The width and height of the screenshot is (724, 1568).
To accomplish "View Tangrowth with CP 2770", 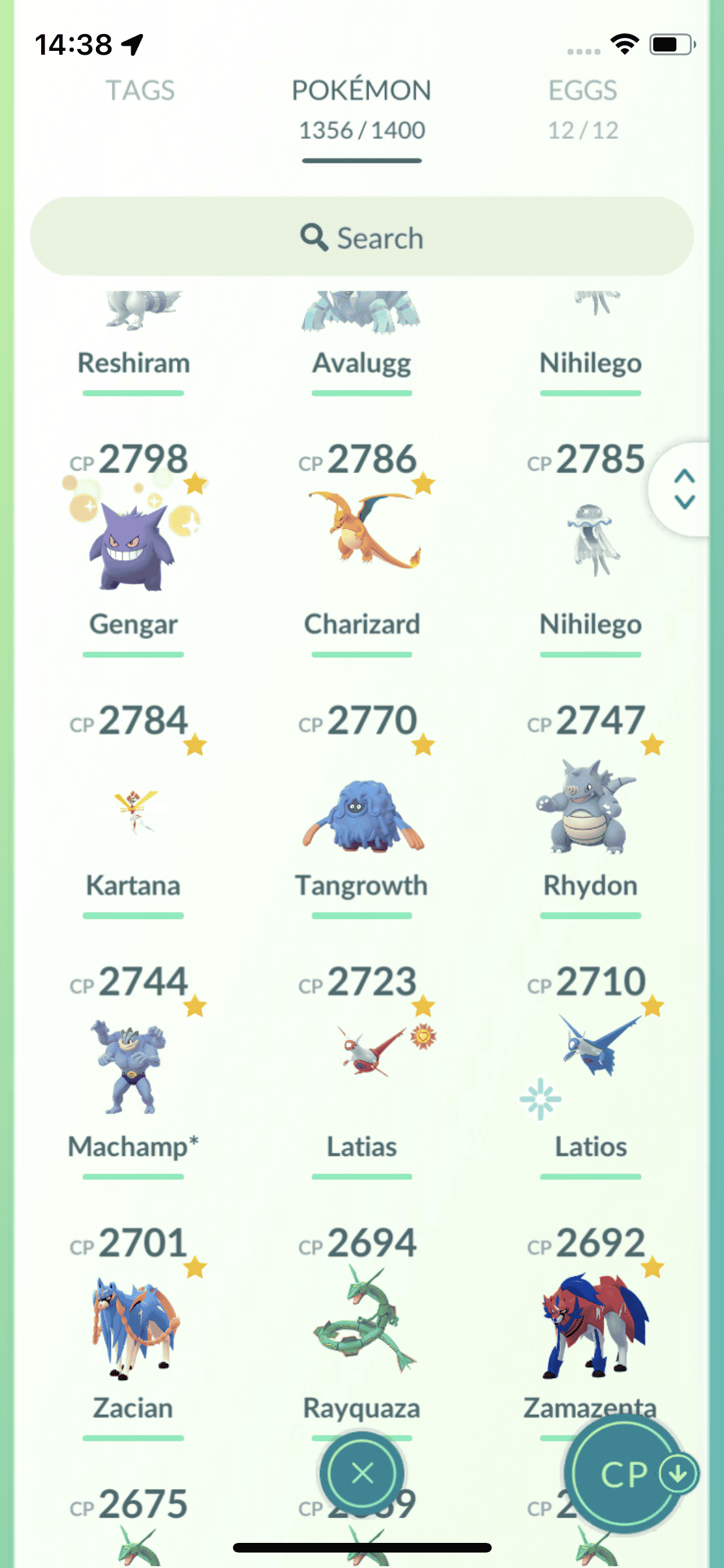I will pos(362,814).
